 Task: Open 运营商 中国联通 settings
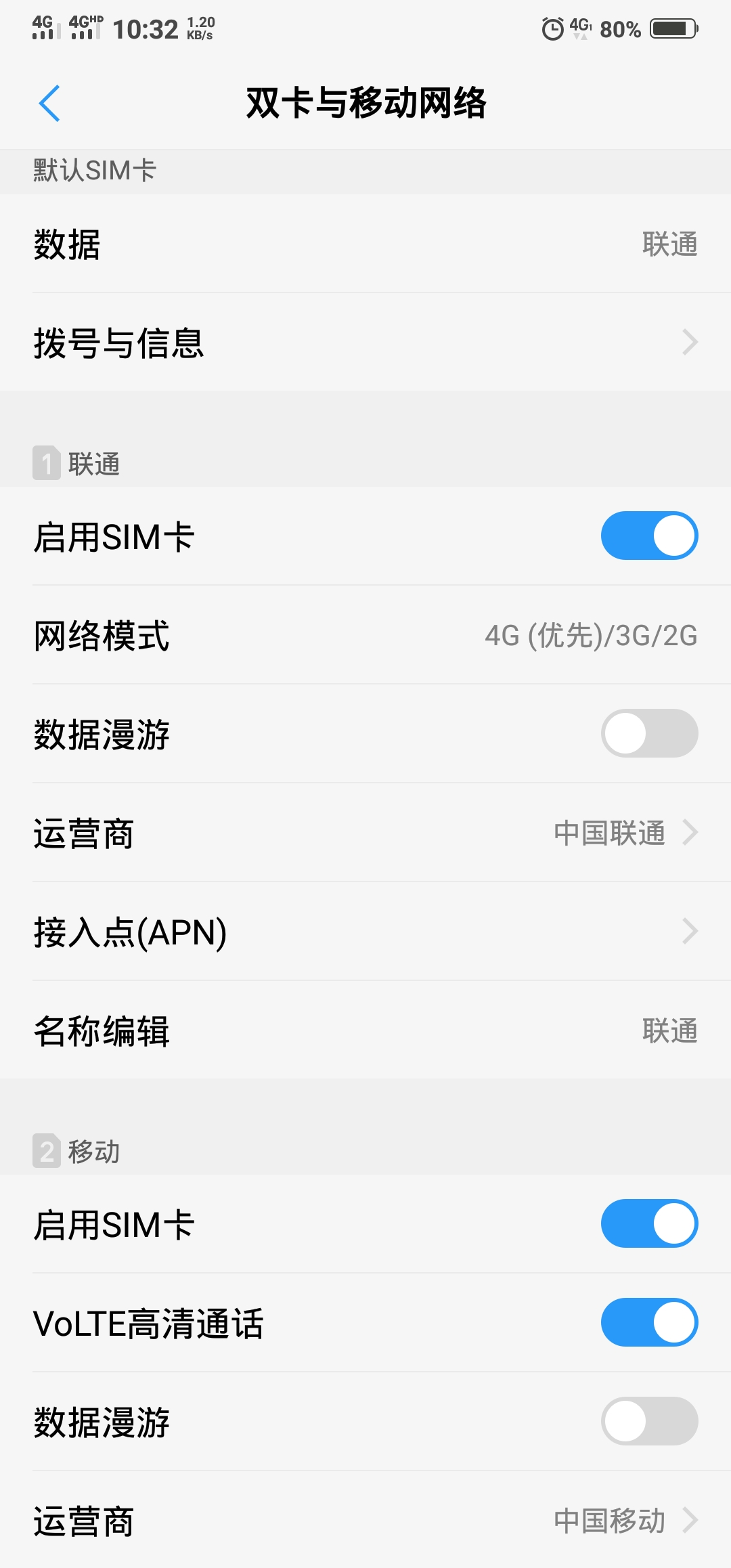[x=365, y=833]
